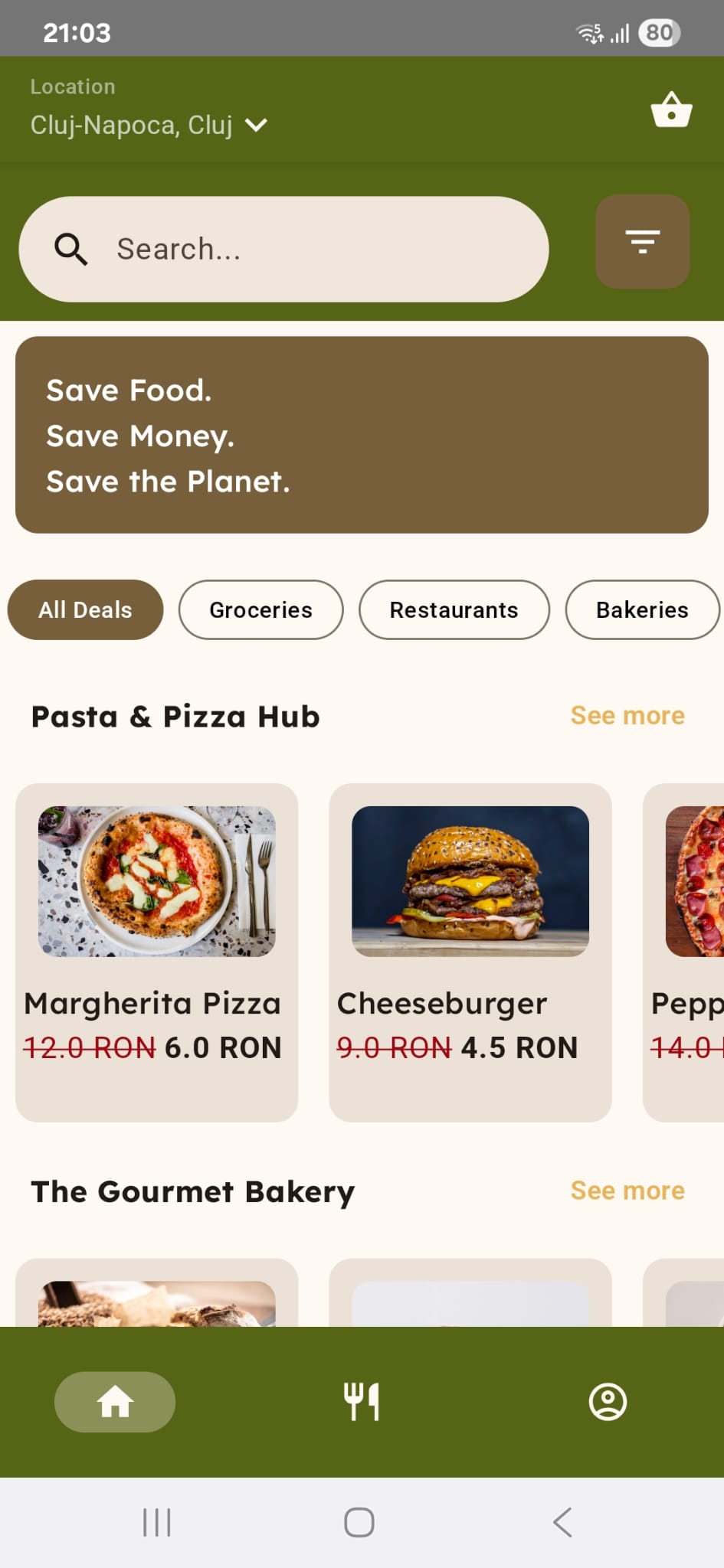This screenshot has height=1568, width=724.
Task: See more from The Gourmet Bakery
Action: click(627, 1191)
